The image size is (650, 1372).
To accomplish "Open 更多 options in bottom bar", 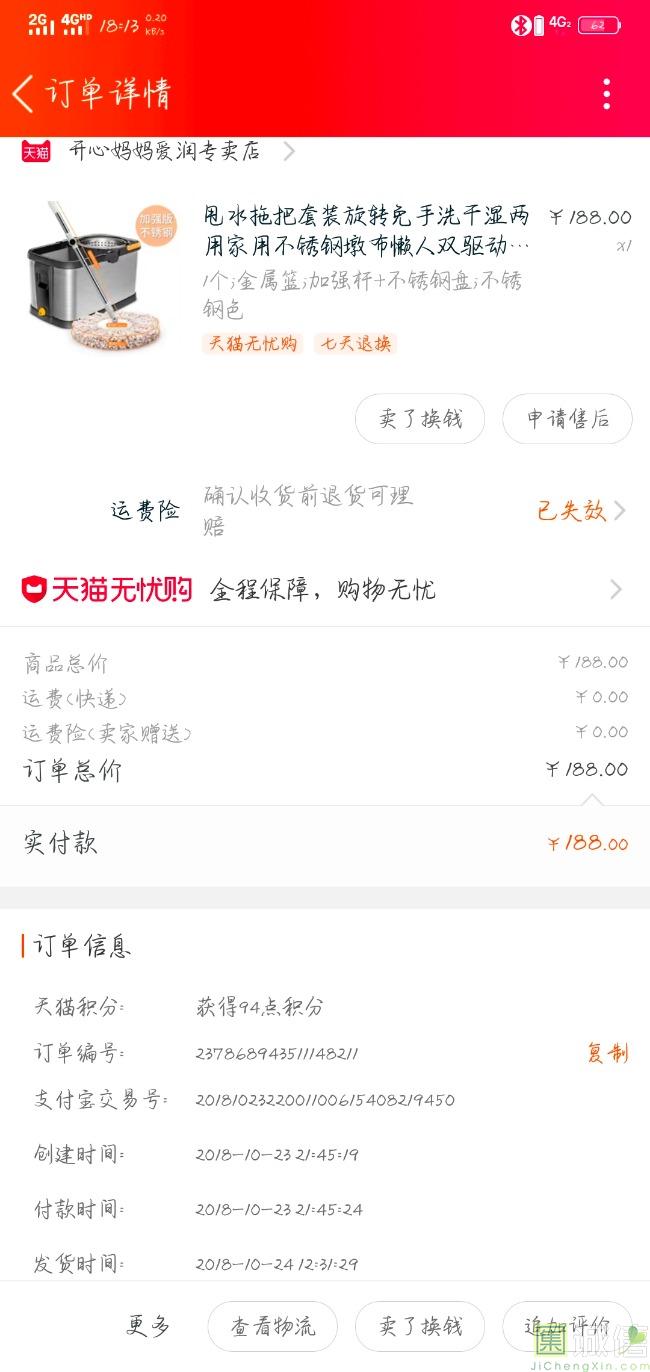I will tap(148, 1326).
